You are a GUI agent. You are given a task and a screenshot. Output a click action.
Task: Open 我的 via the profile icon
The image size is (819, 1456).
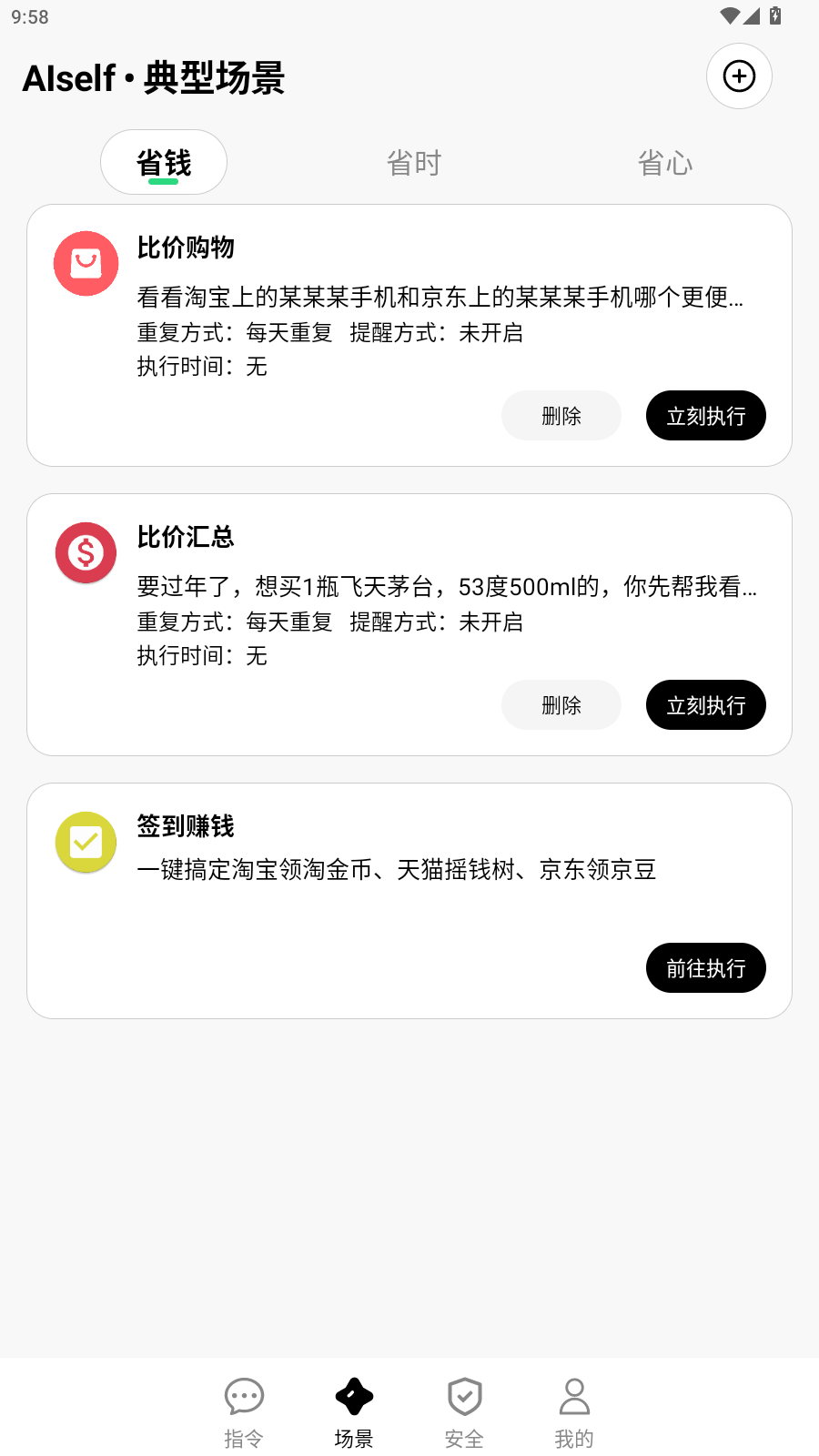point(574,1409)
